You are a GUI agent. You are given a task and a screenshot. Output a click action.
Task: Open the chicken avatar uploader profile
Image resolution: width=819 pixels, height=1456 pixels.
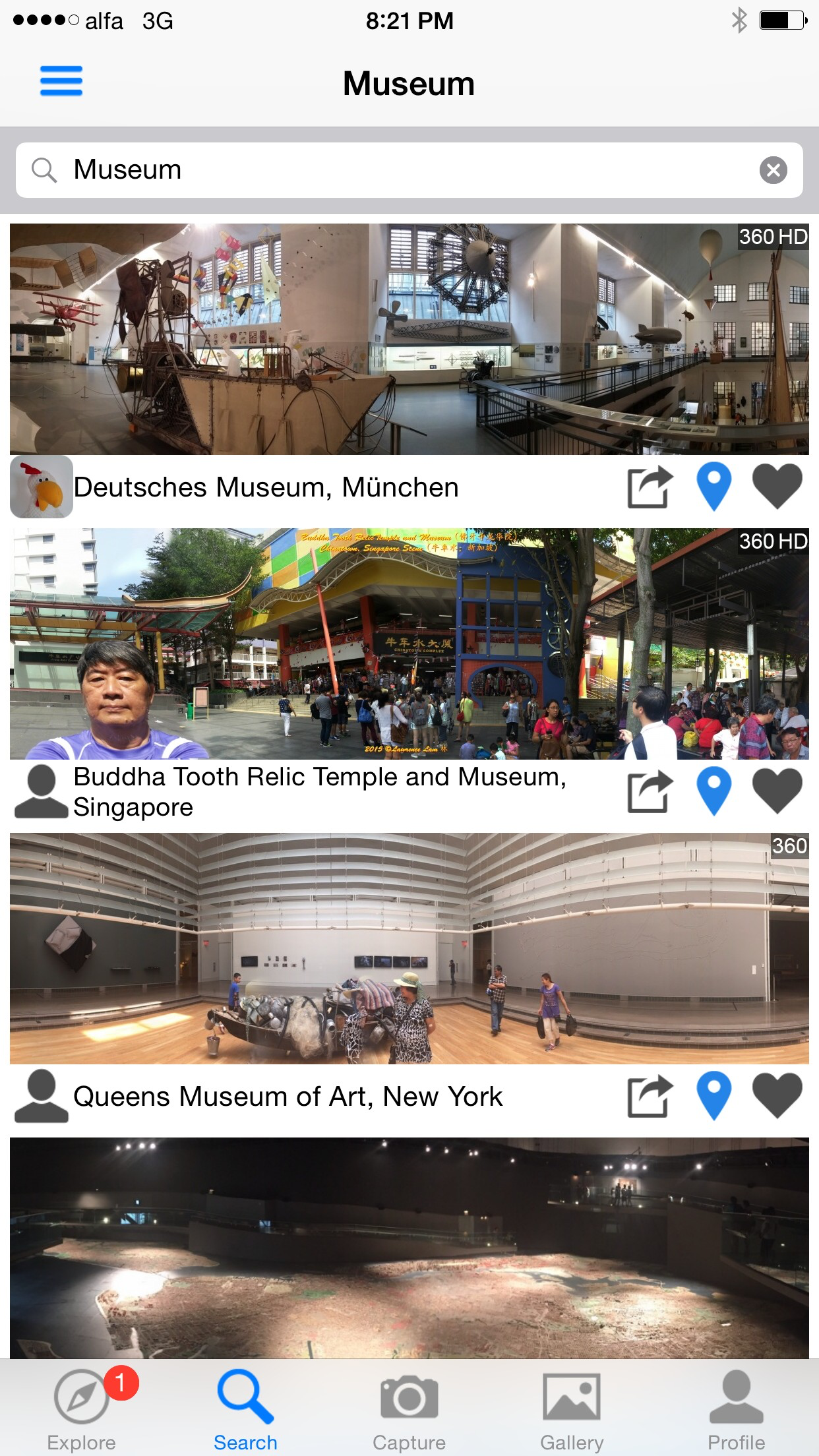(41, 487)
